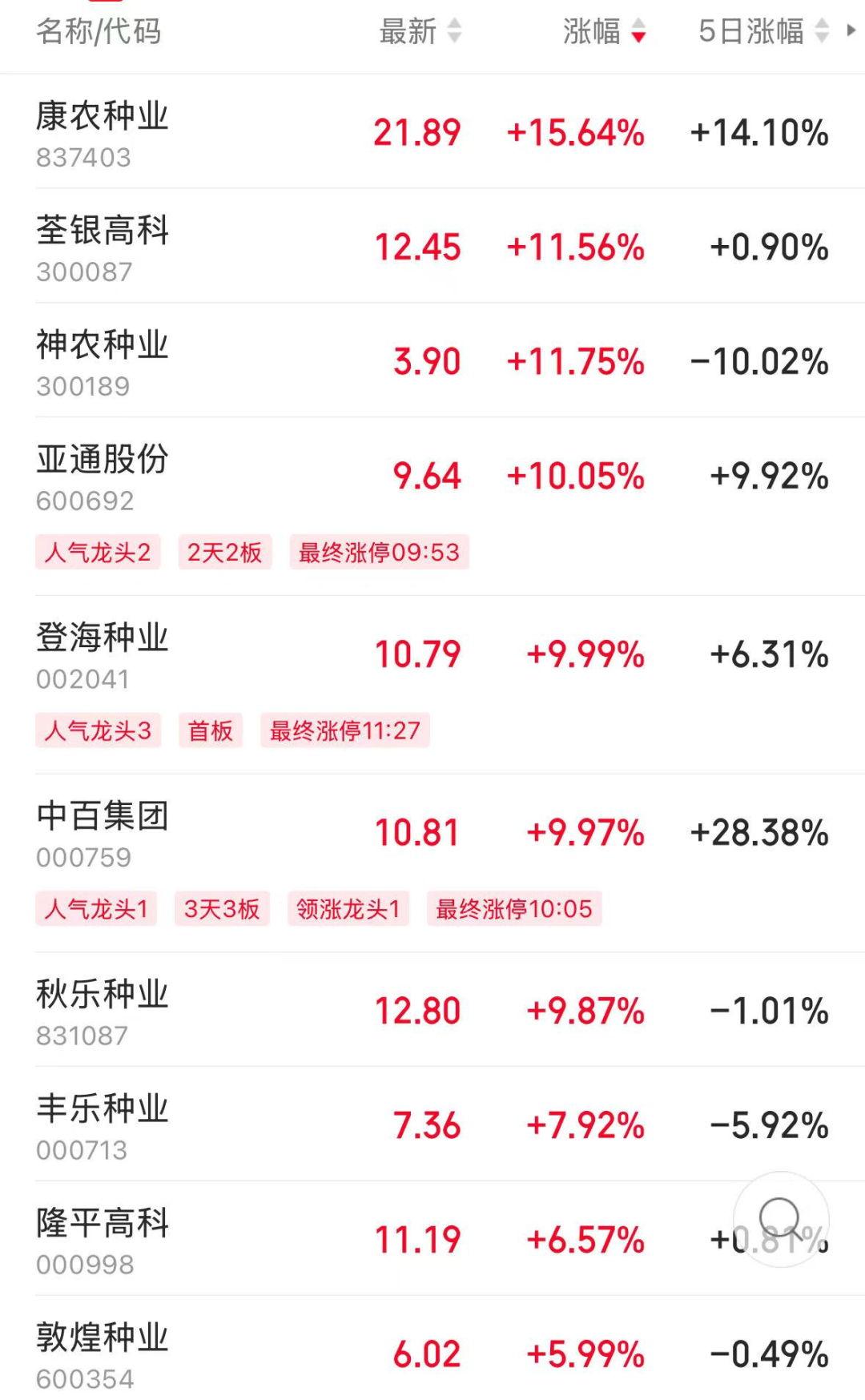The image size is (865, 1400).
Task: Tap the search magnifier icon
Action: coord(779,1220)
